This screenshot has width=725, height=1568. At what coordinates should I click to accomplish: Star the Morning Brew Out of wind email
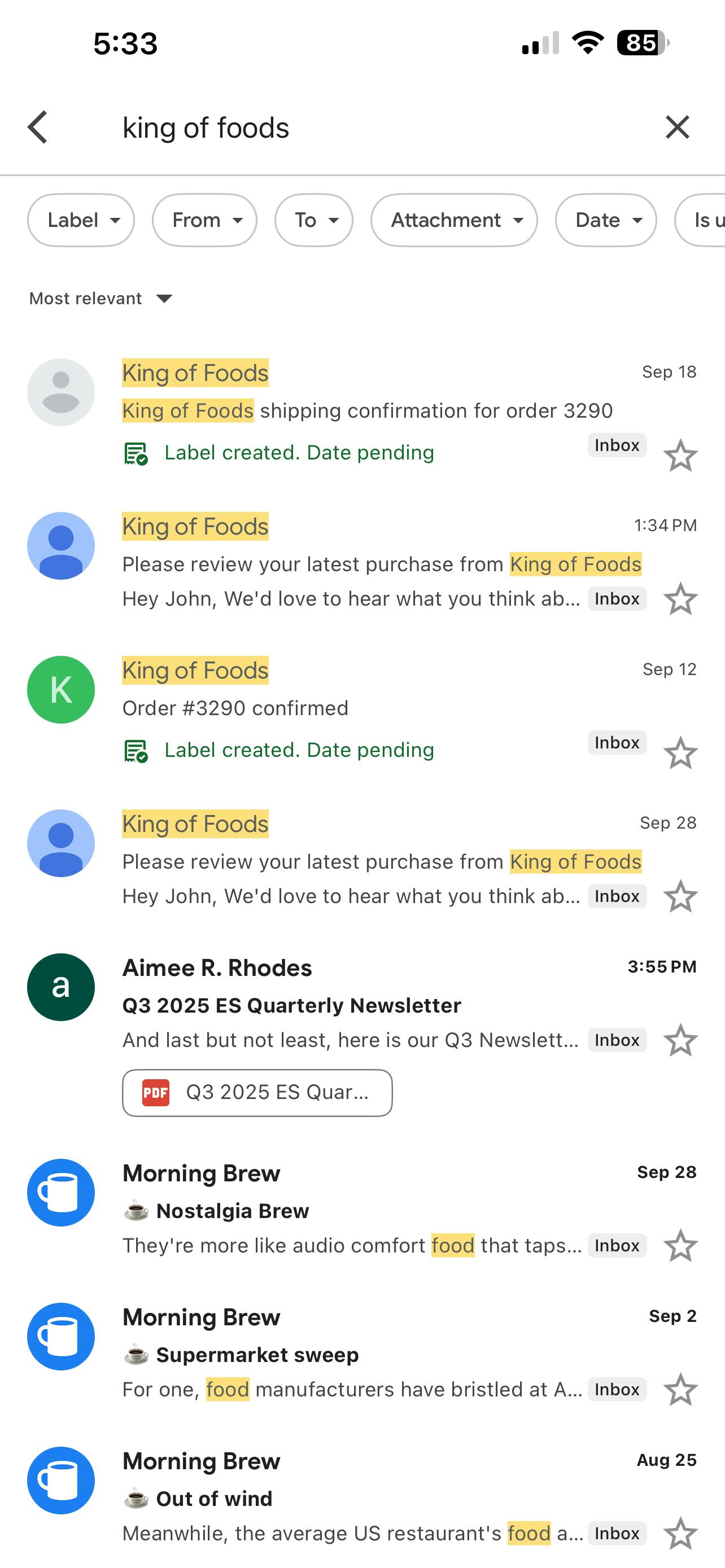(680, 1534)
